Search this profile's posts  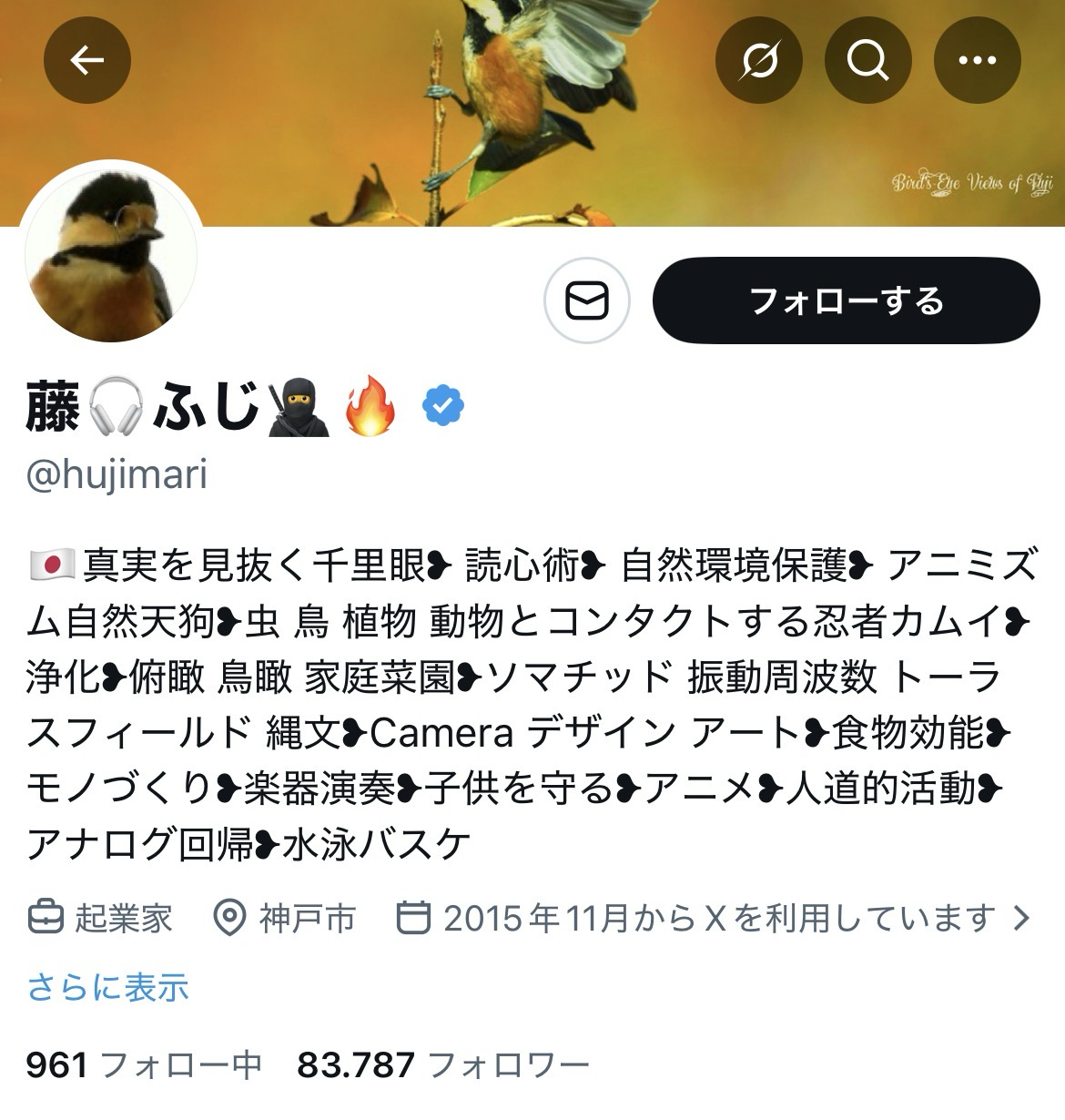coord(867,61)
